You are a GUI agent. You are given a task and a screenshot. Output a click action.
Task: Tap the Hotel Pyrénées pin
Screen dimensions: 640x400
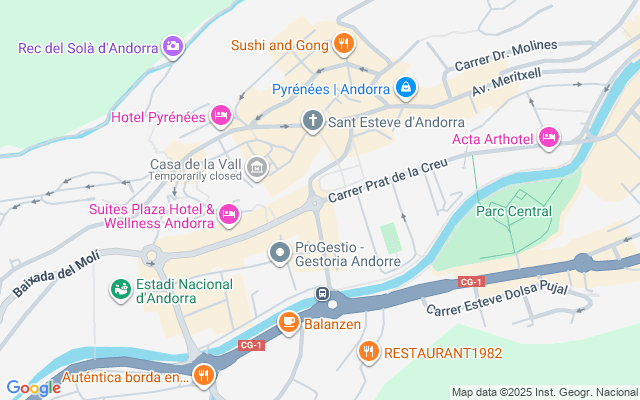pyautogui.click(x=222, y=117)
